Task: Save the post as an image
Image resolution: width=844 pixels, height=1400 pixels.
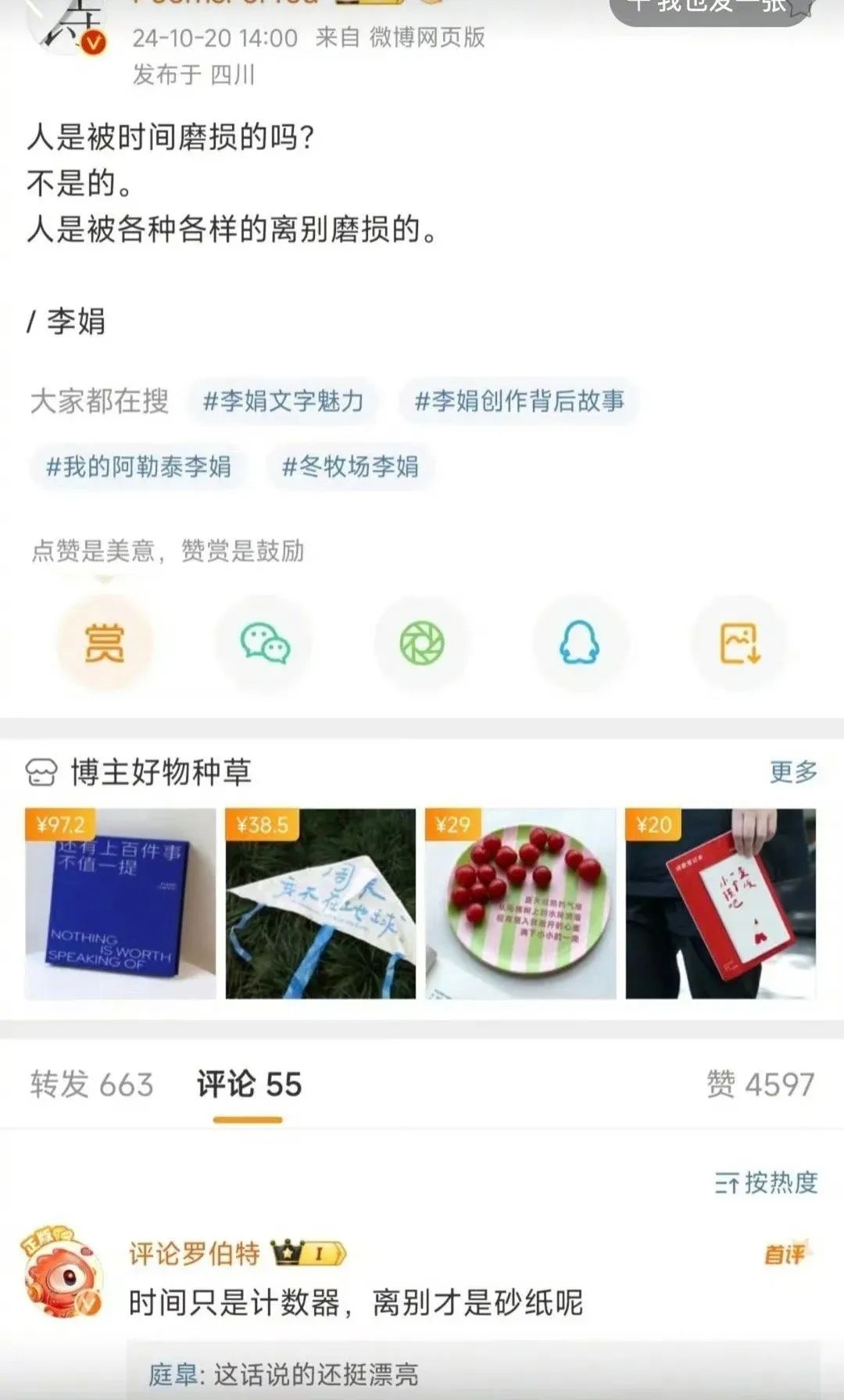Action: (739, 643)
